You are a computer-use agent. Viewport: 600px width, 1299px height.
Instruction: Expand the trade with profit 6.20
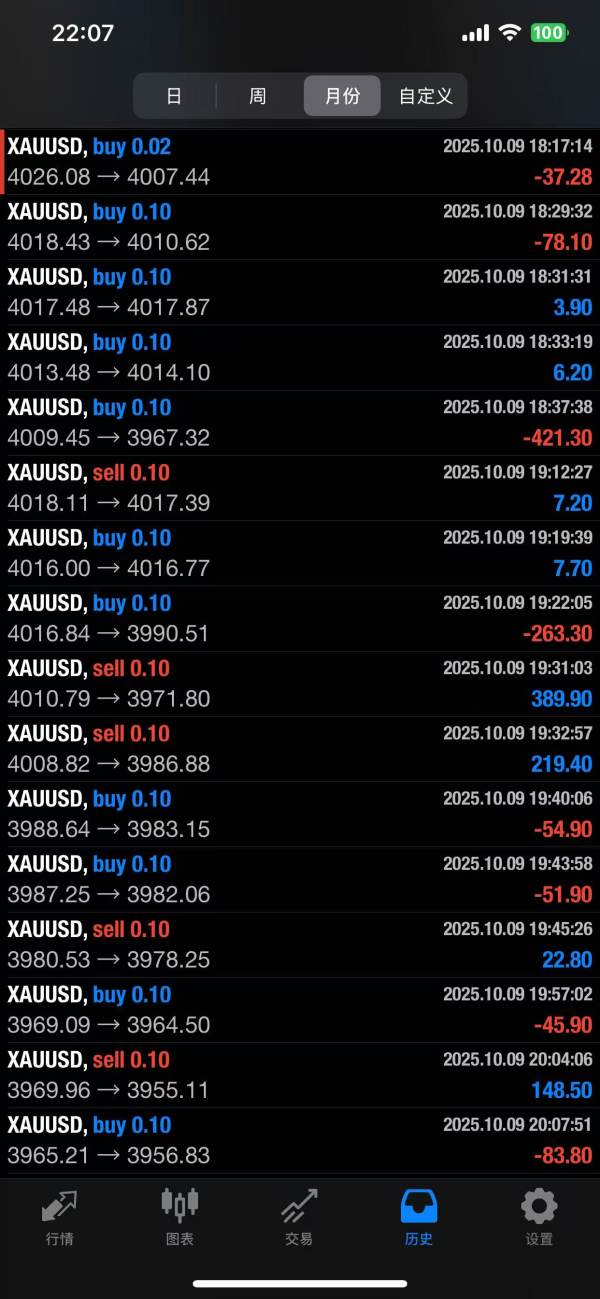300,358
